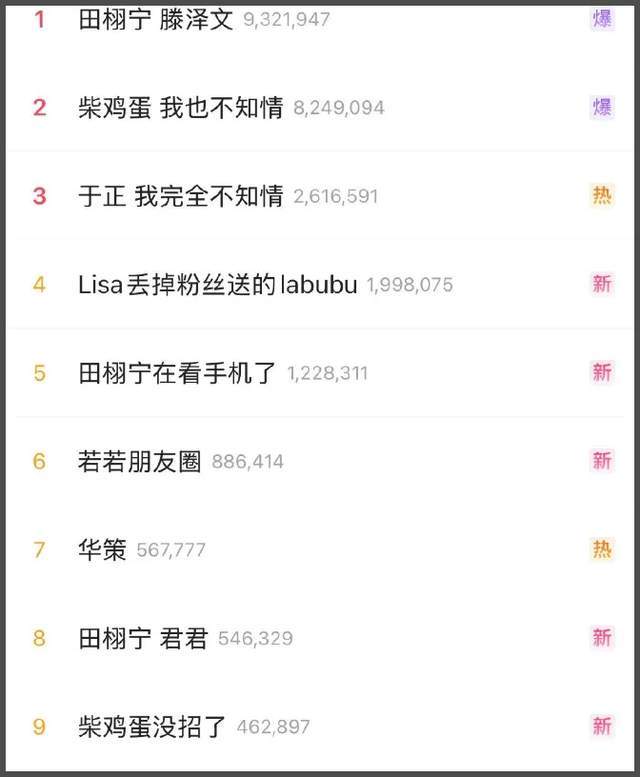The image size is (640, 777).
Task: View the 柴鸡蛋没招了 topic
Action: 152,726
